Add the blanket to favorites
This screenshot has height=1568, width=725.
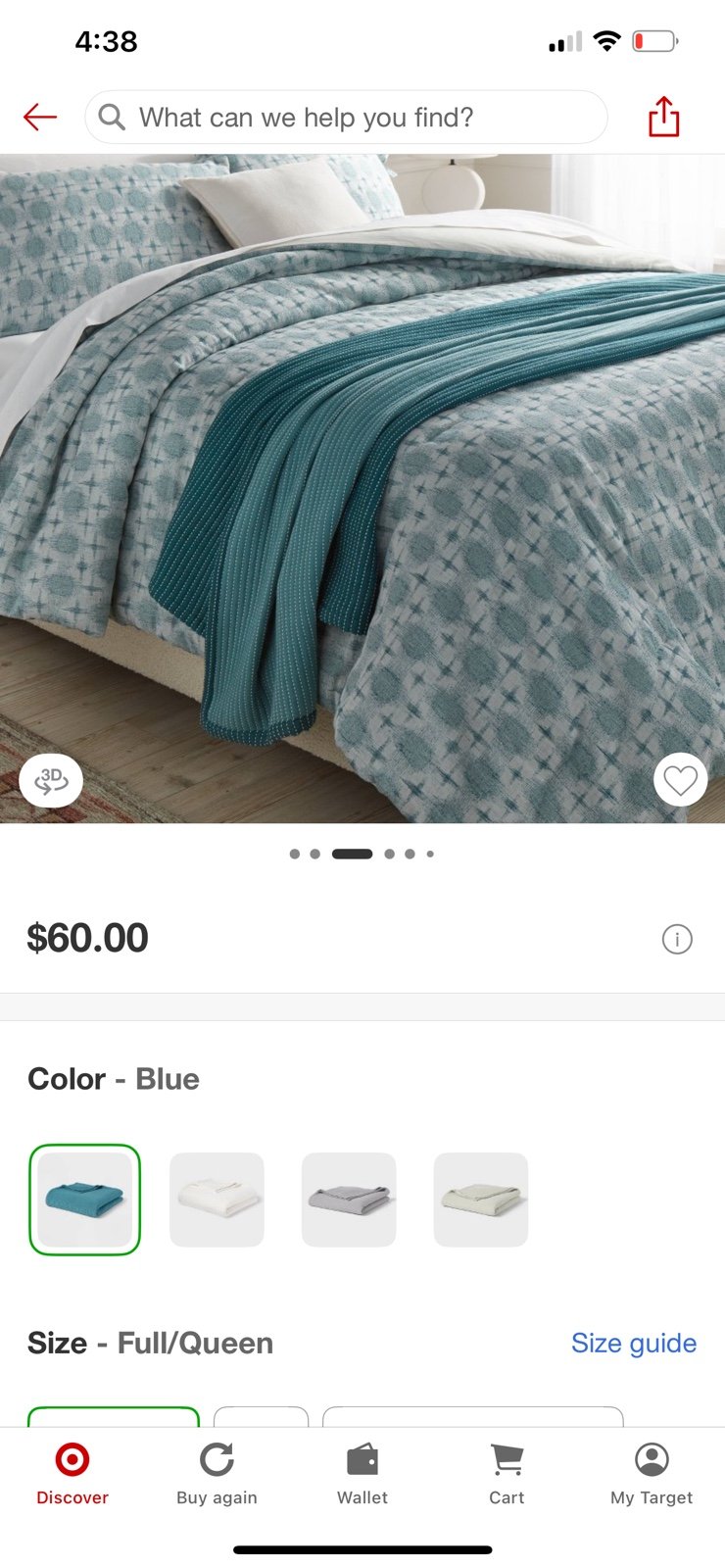680,780
